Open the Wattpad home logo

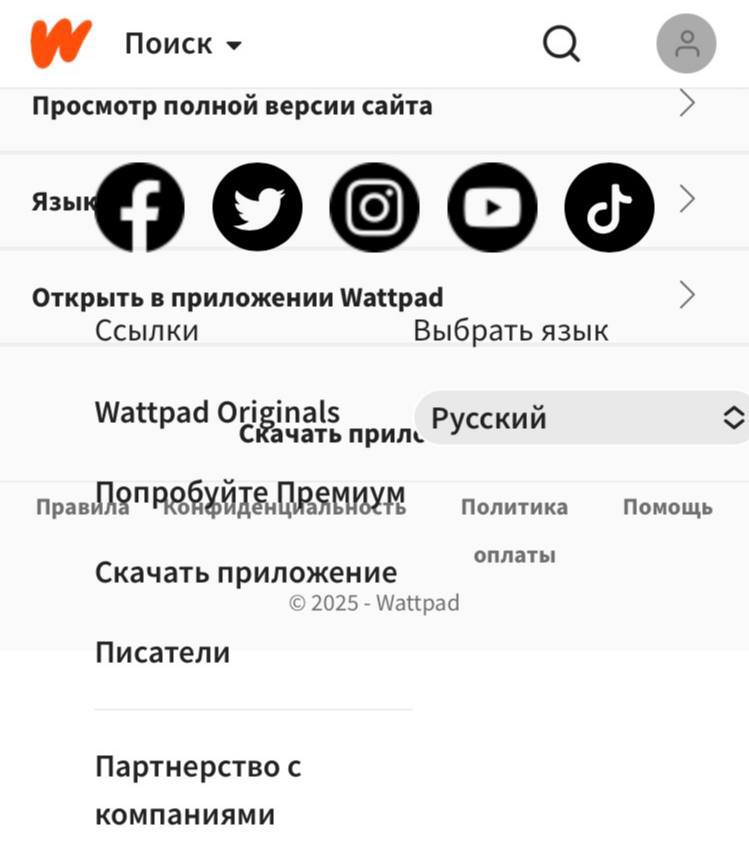pyautogui.click(x=61, y=44)
